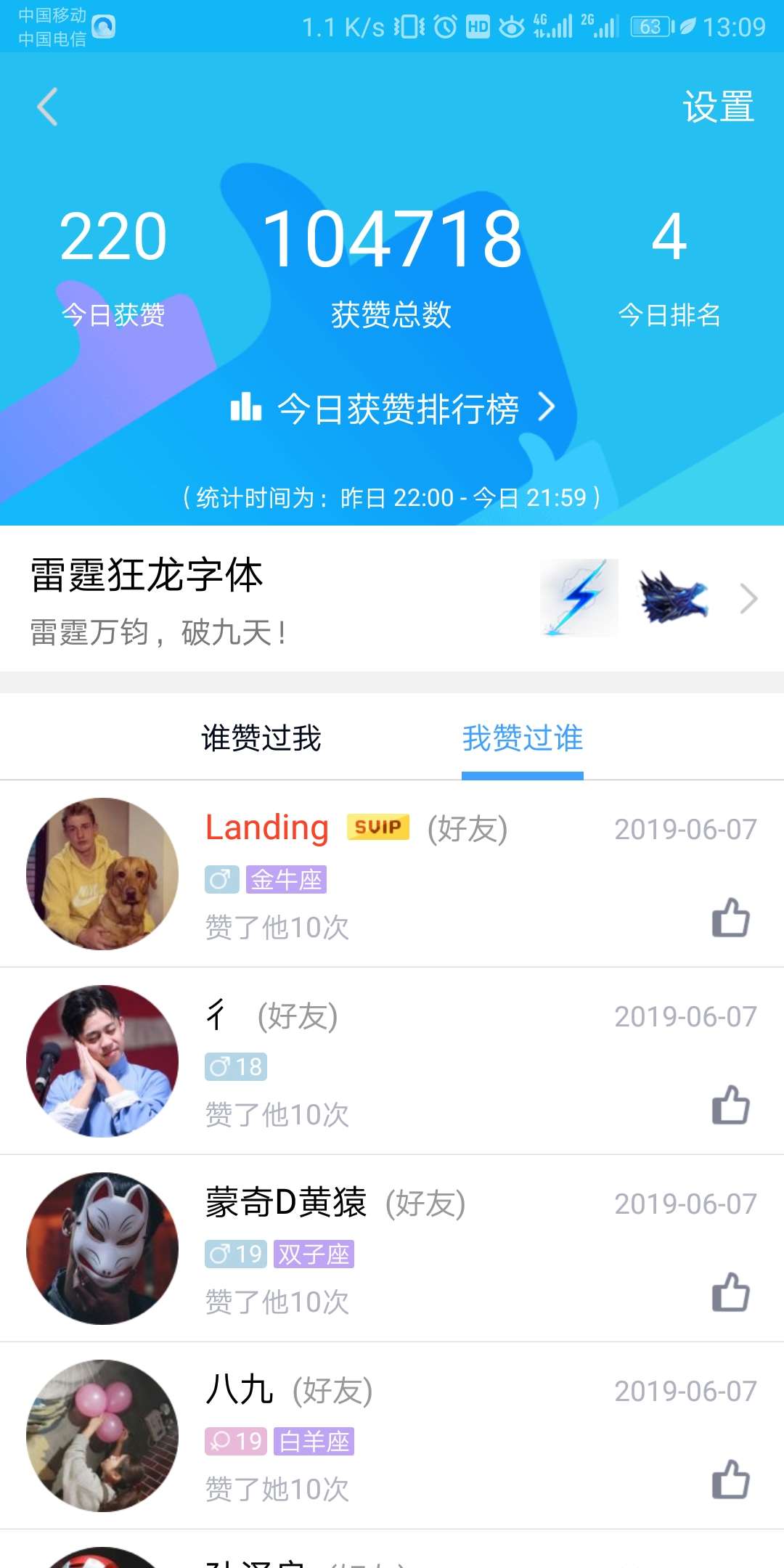Click the SVIP badge next to Landing
784x1568 pixels.
coord(379,827)
